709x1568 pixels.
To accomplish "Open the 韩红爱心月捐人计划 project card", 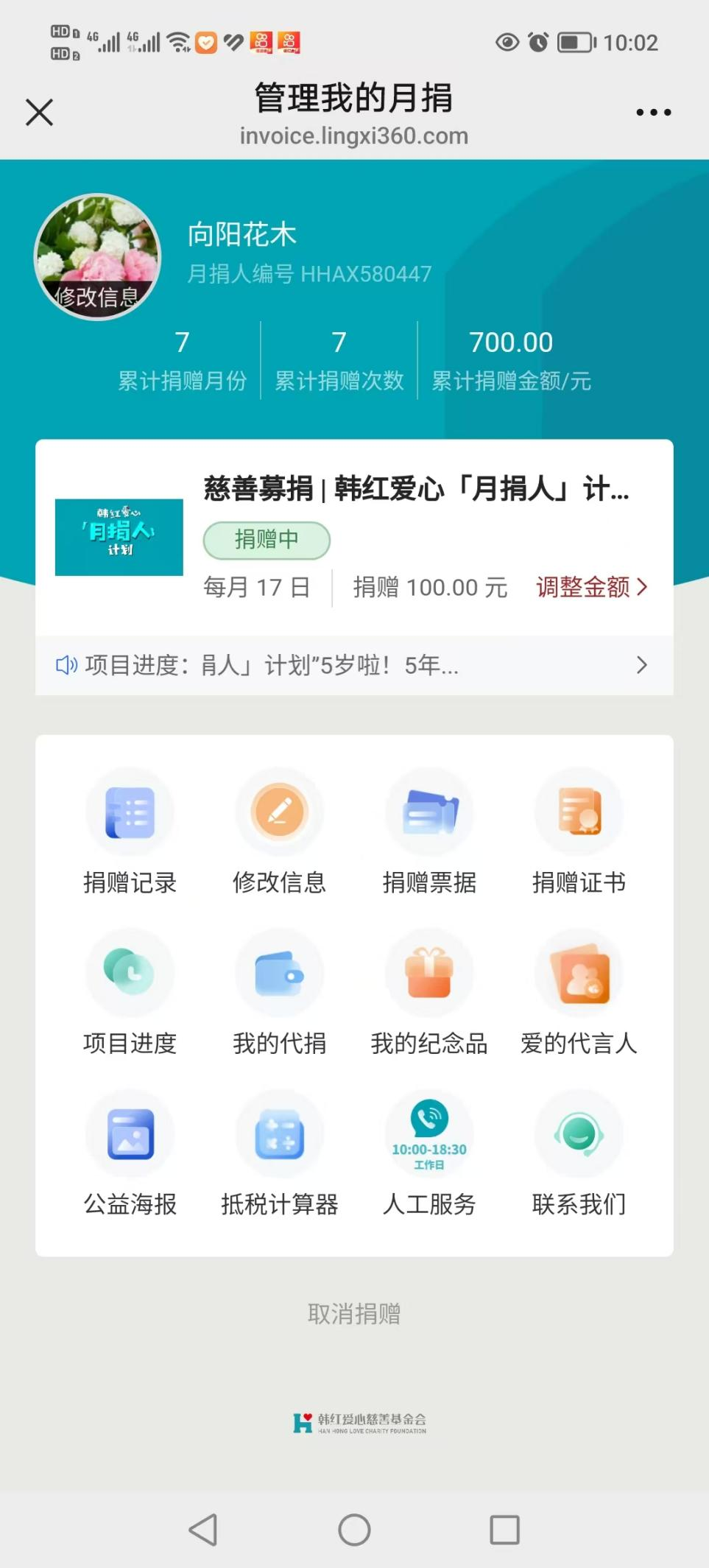I will click(x=416, y=489).
